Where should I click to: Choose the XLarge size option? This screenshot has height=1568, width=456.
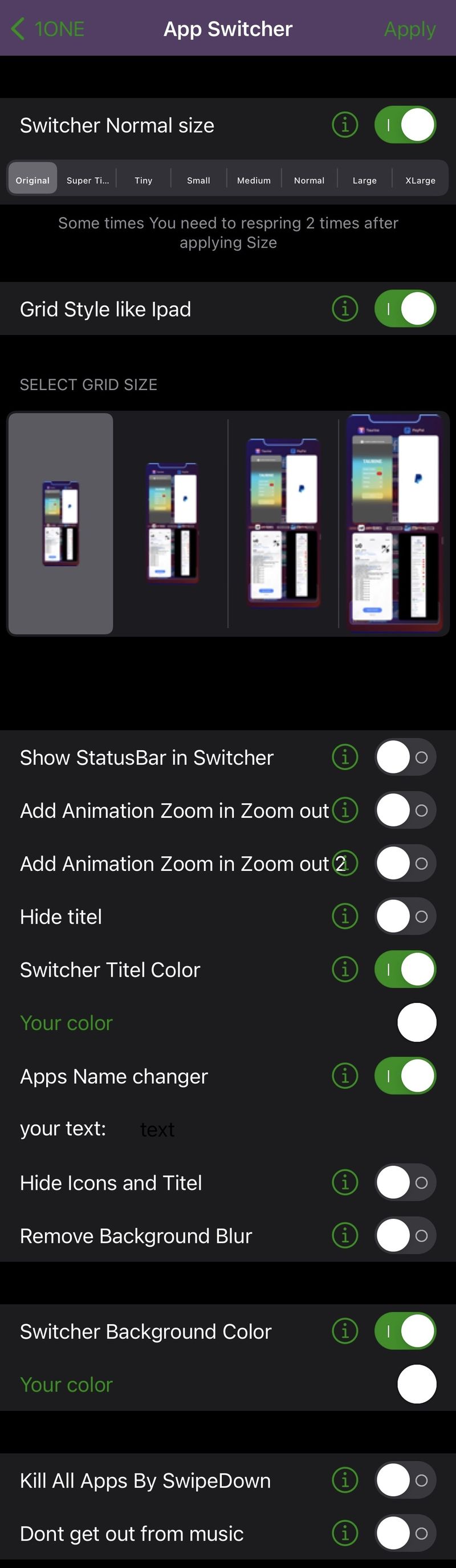[420, 180]
